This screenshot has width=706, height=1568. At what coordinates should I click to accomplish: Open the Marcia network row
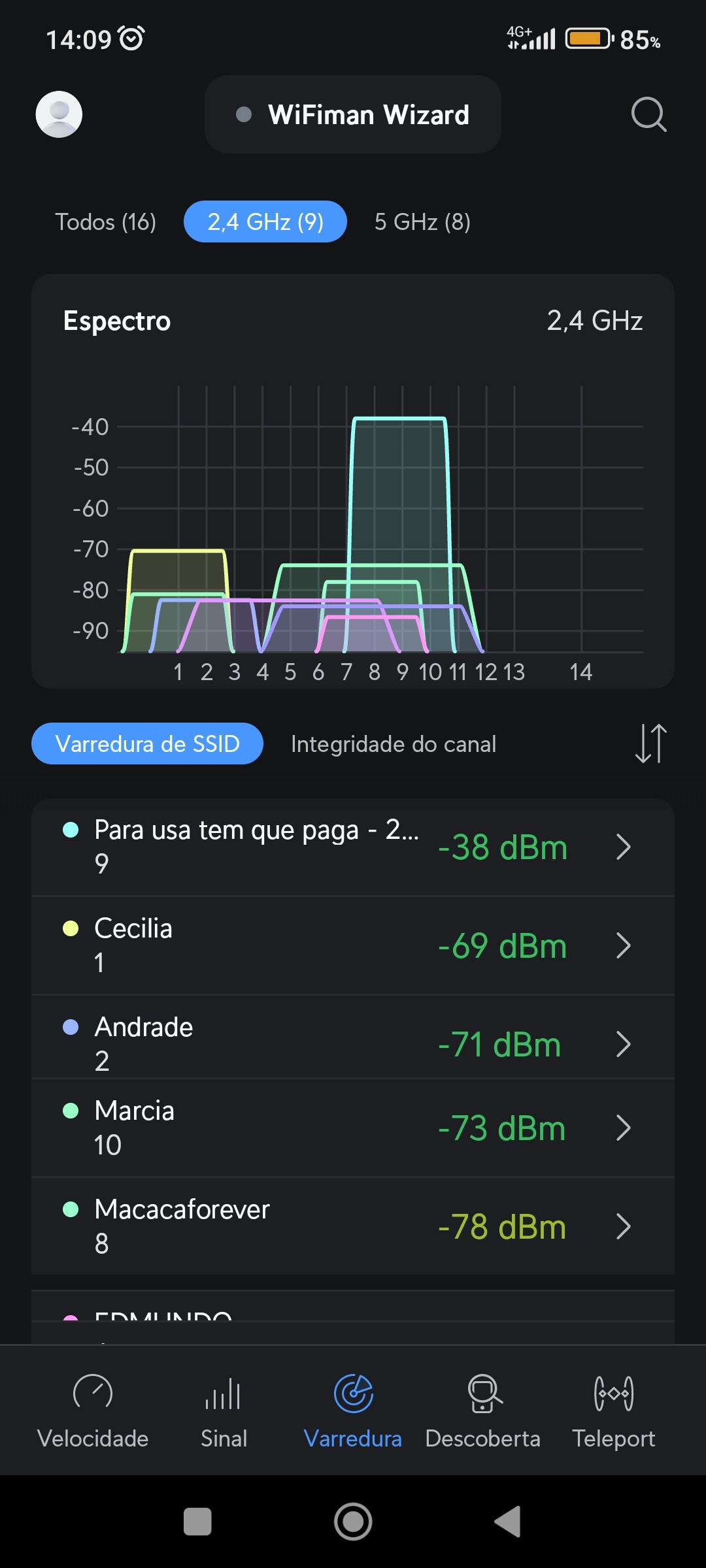(353, 1128)
